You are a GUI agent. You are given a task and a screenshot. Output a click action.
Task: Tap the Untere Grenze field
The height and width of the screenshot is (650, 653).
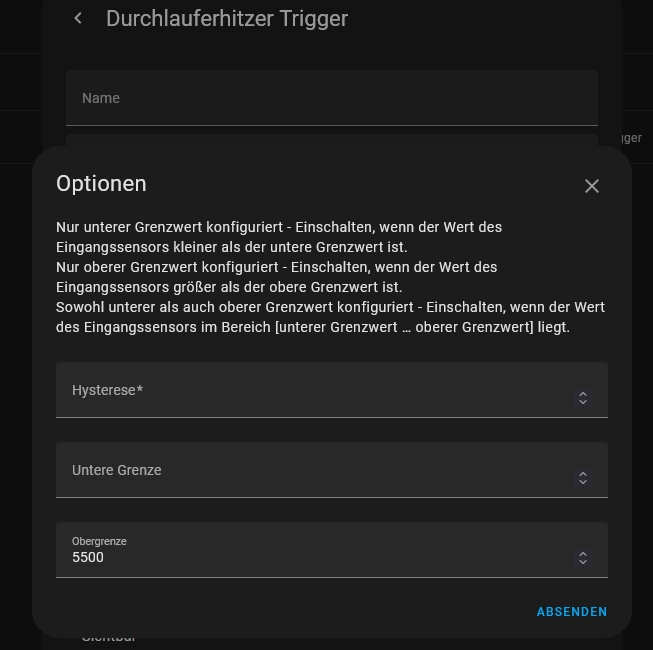pyautogui.click(x=310, y=471)
